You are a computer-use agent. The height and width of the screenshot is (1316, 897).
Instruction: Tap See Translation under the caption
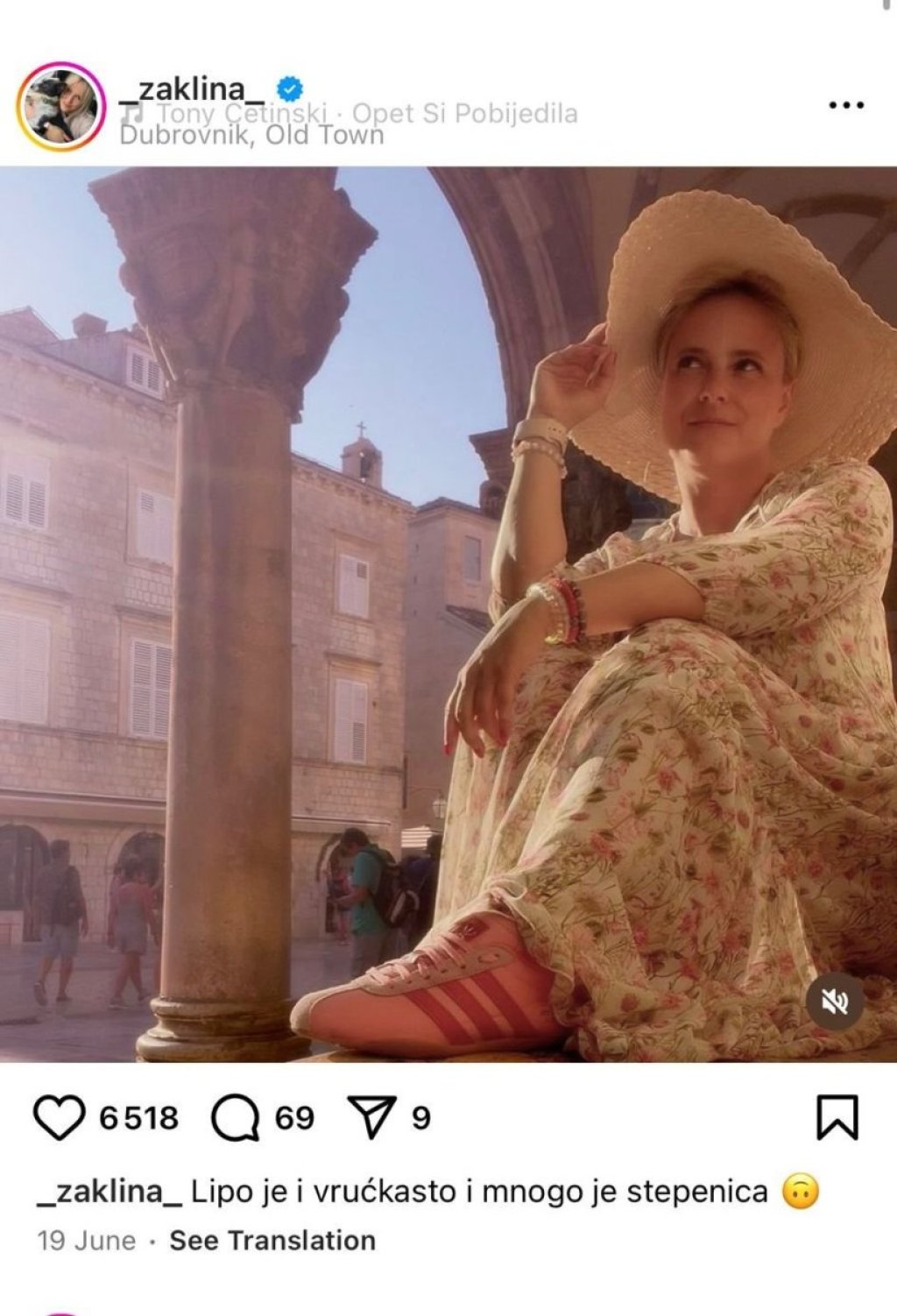(x=272, y=1241)
